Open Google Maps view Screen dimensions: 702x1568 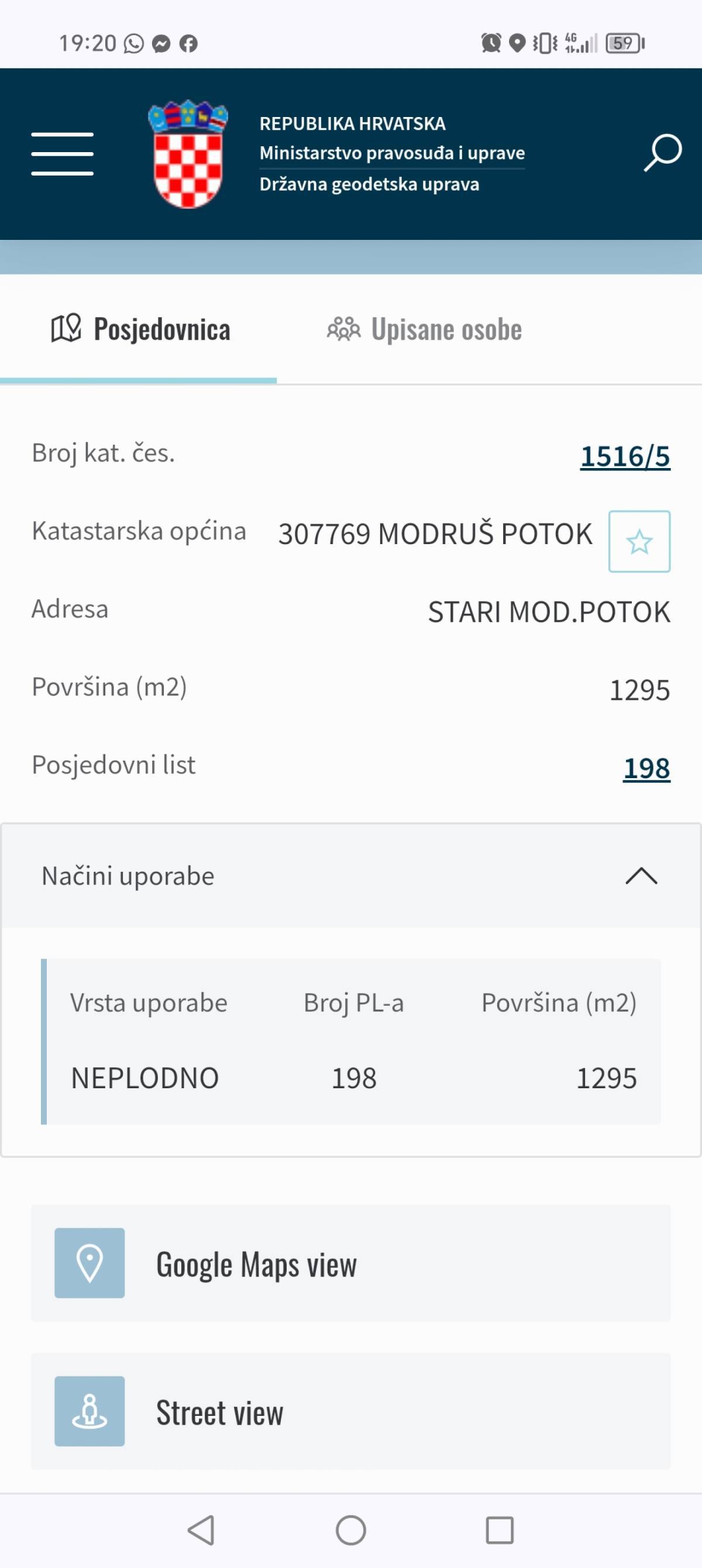click(x=350, y=1263)
